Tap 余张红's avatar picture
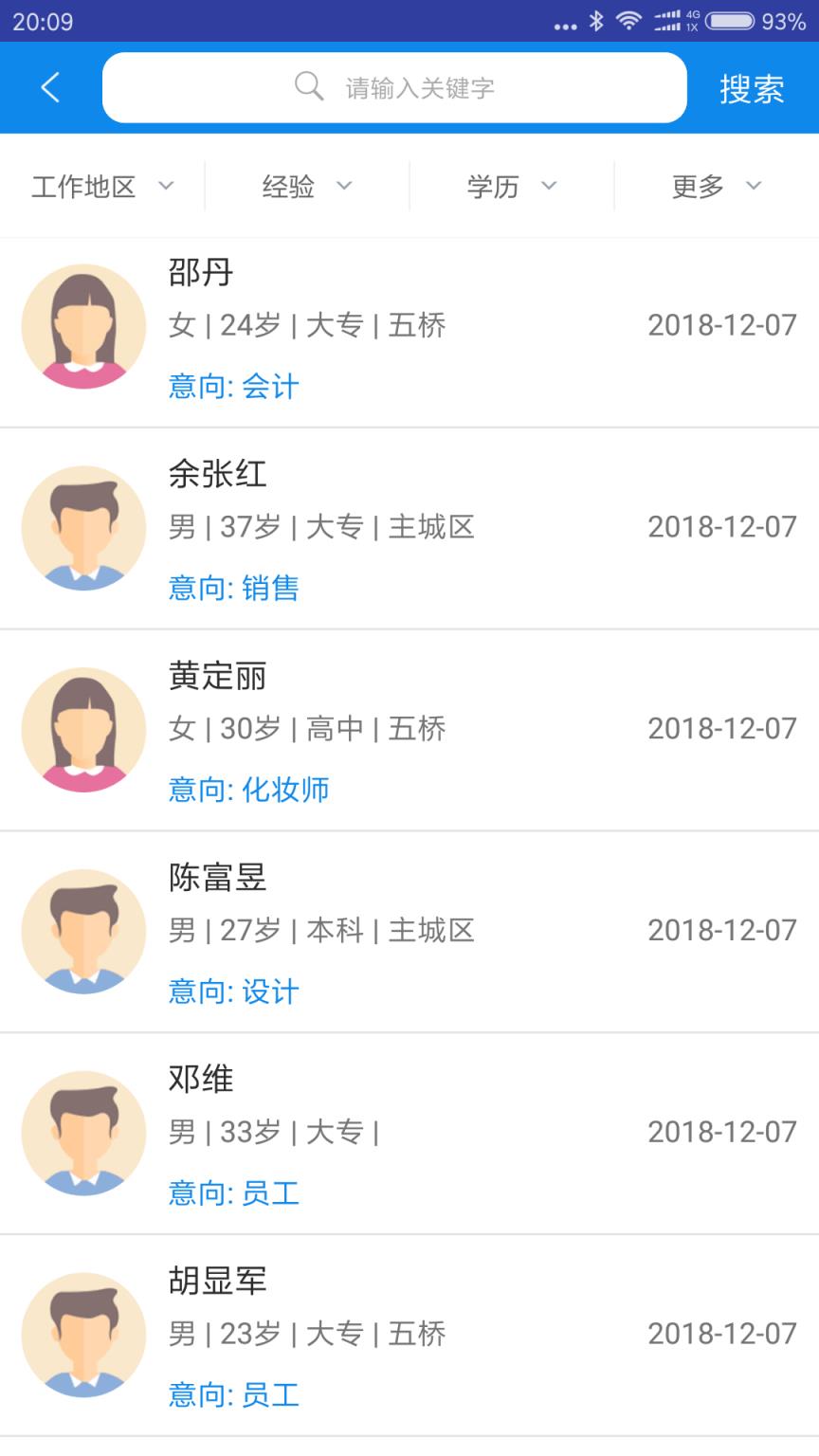Image resolution: width=819 pixels, height=1456 pixels. tap(82, 528)
